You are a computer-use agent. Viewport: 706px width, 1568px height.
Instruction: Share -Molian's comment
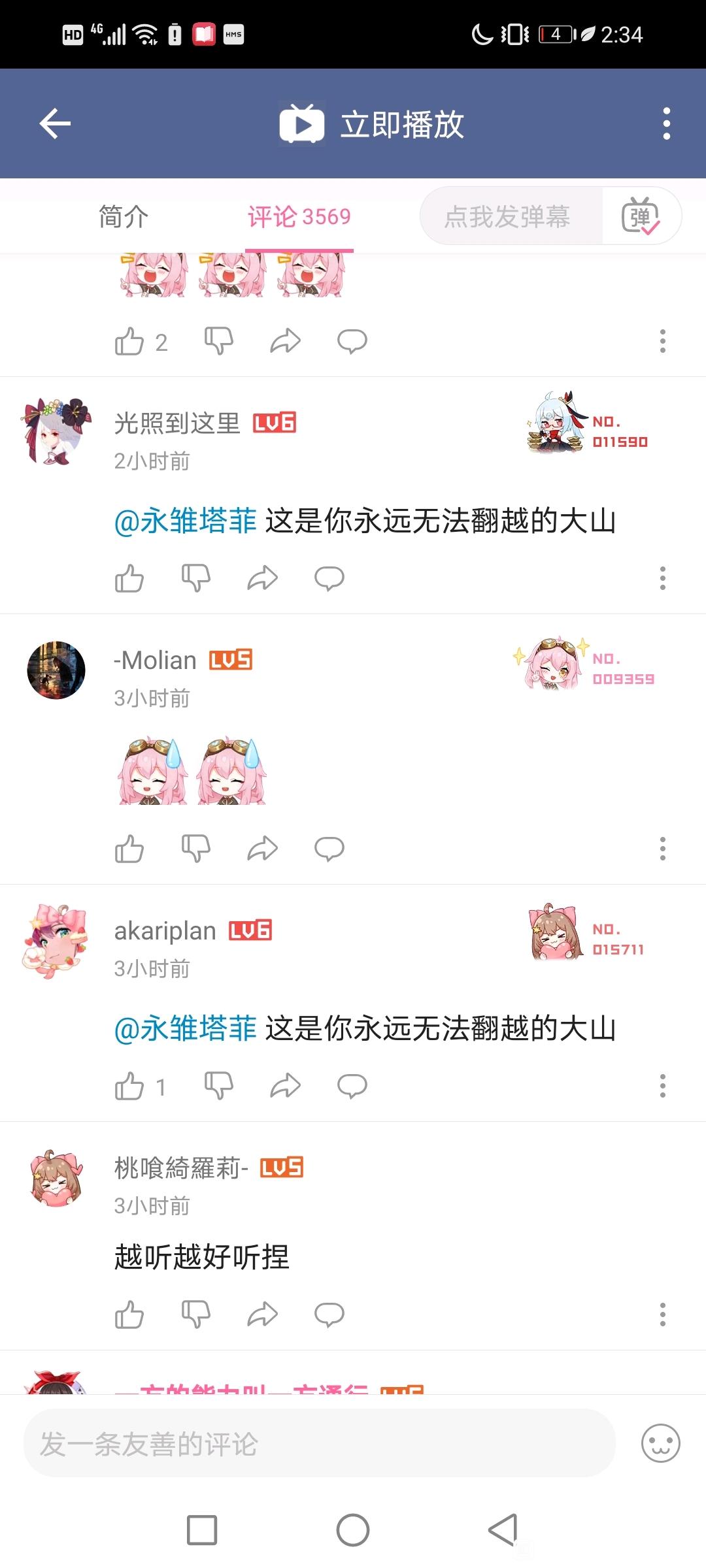point(262,849)
